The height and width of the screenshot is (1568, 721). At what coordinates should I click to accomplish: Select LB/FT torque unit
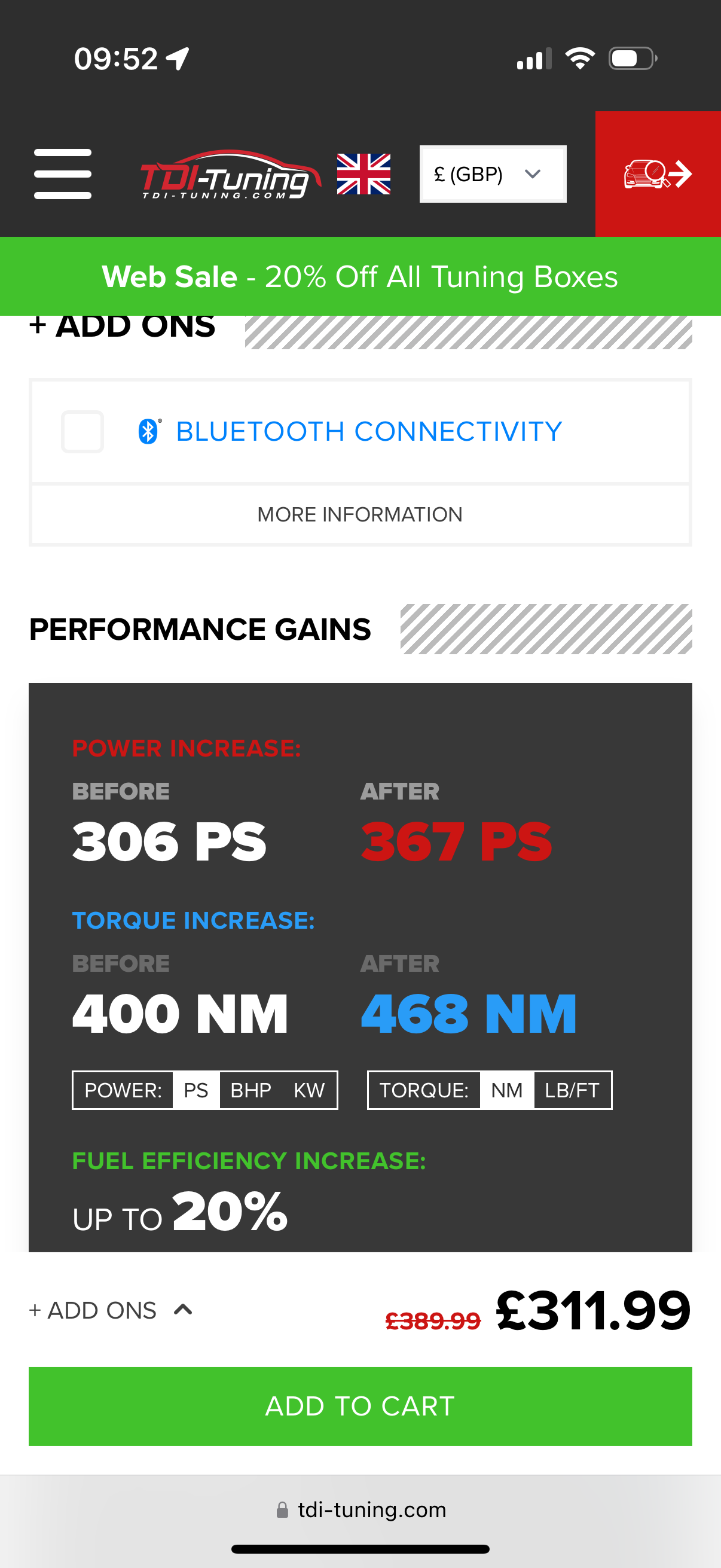[572, 1090]
